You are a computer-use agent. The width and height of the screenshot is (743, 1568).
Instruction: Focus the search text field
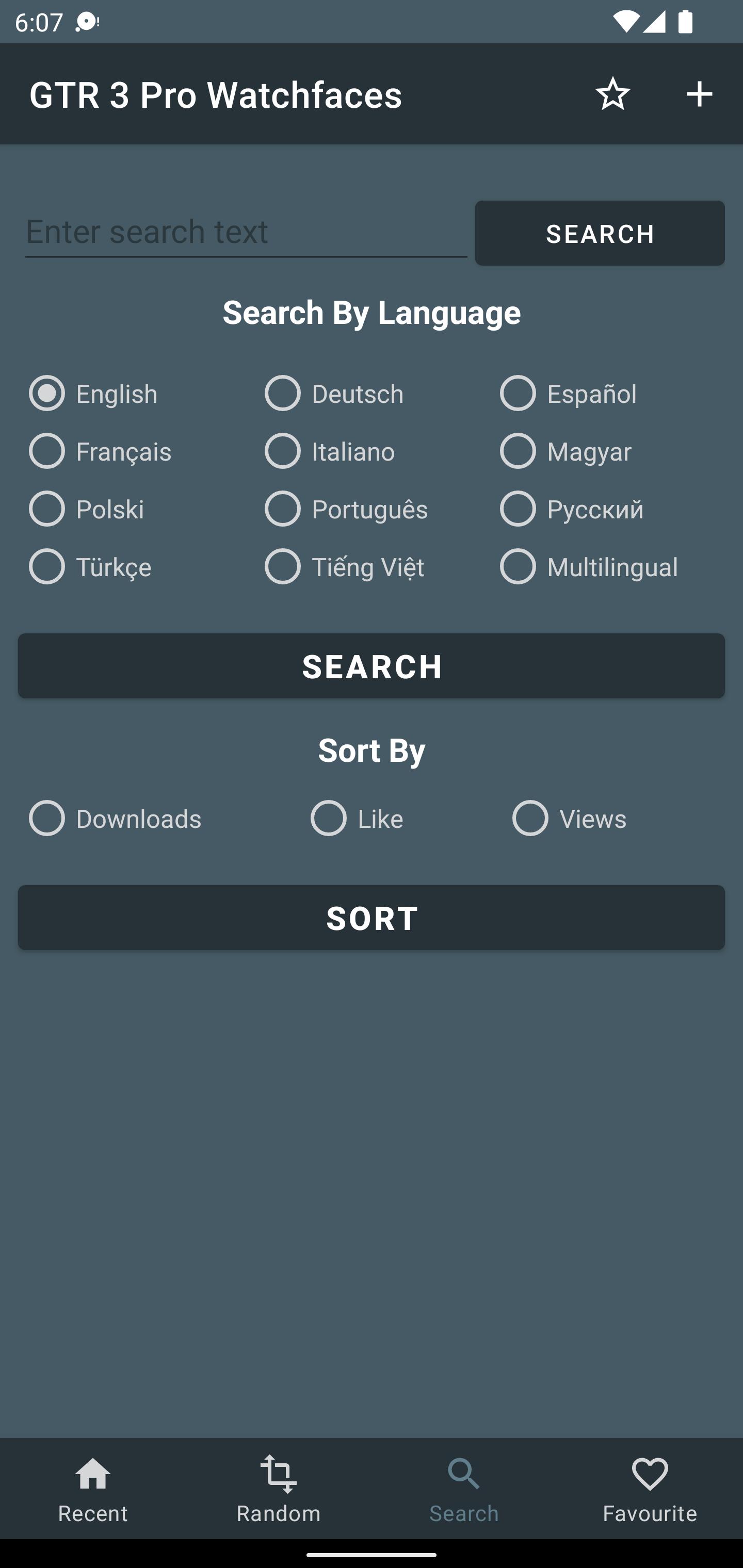(246, 233)
